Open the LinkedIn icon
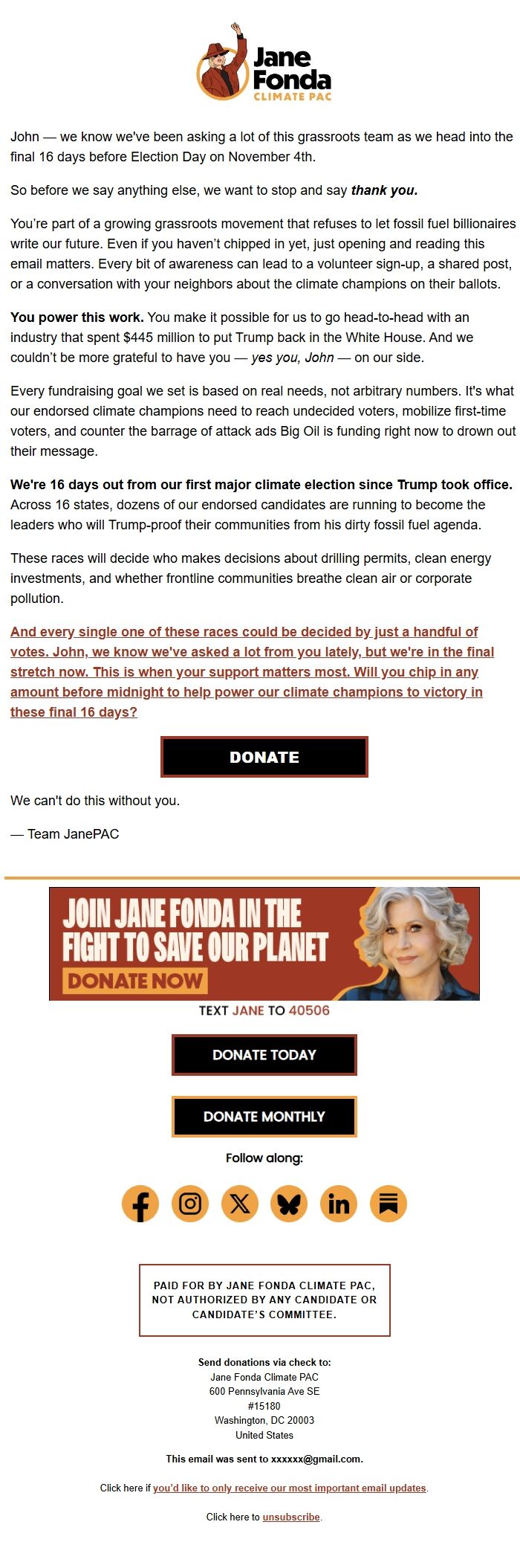Screen dimensions: 520x1568 [x=339, y=1204]
